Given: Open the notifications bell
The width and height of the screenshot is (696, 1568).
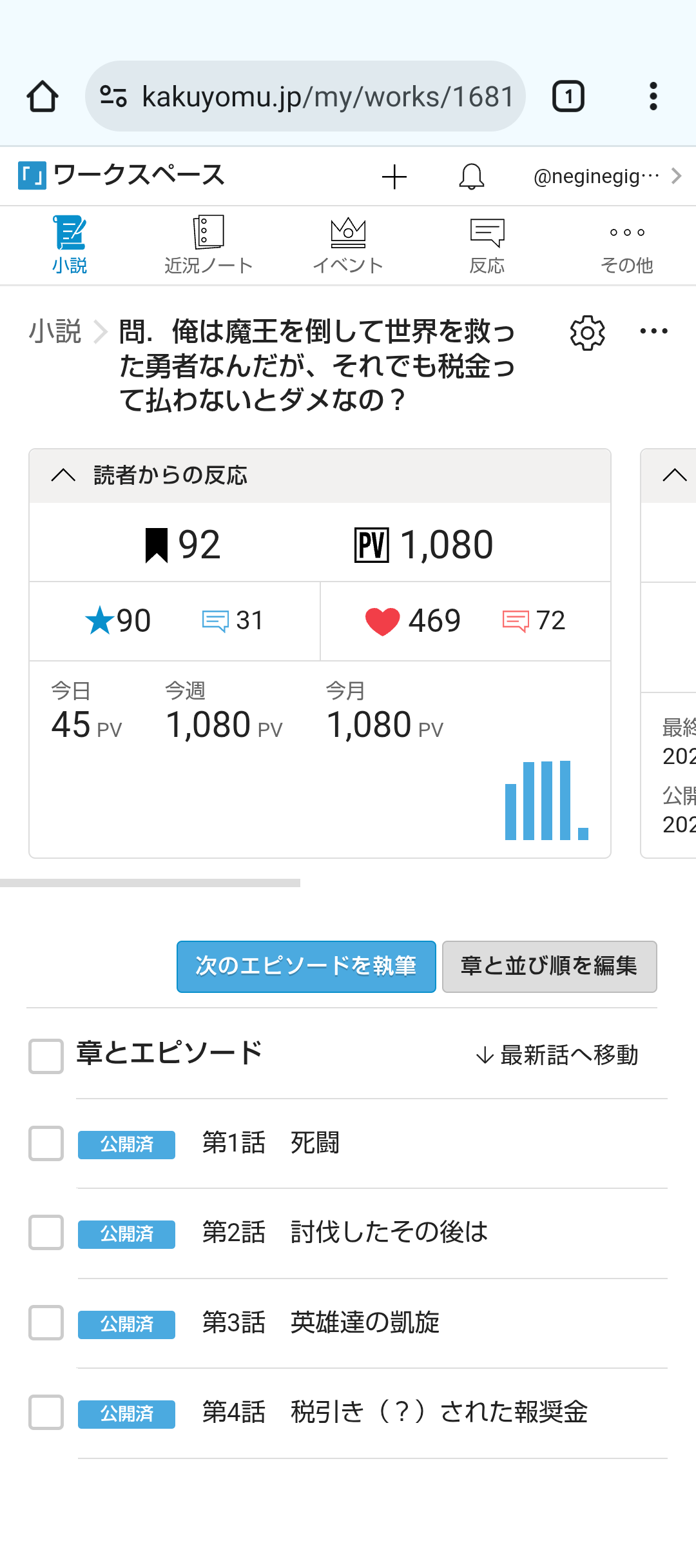Looking at the screenshot, I should tap(471, 177).
